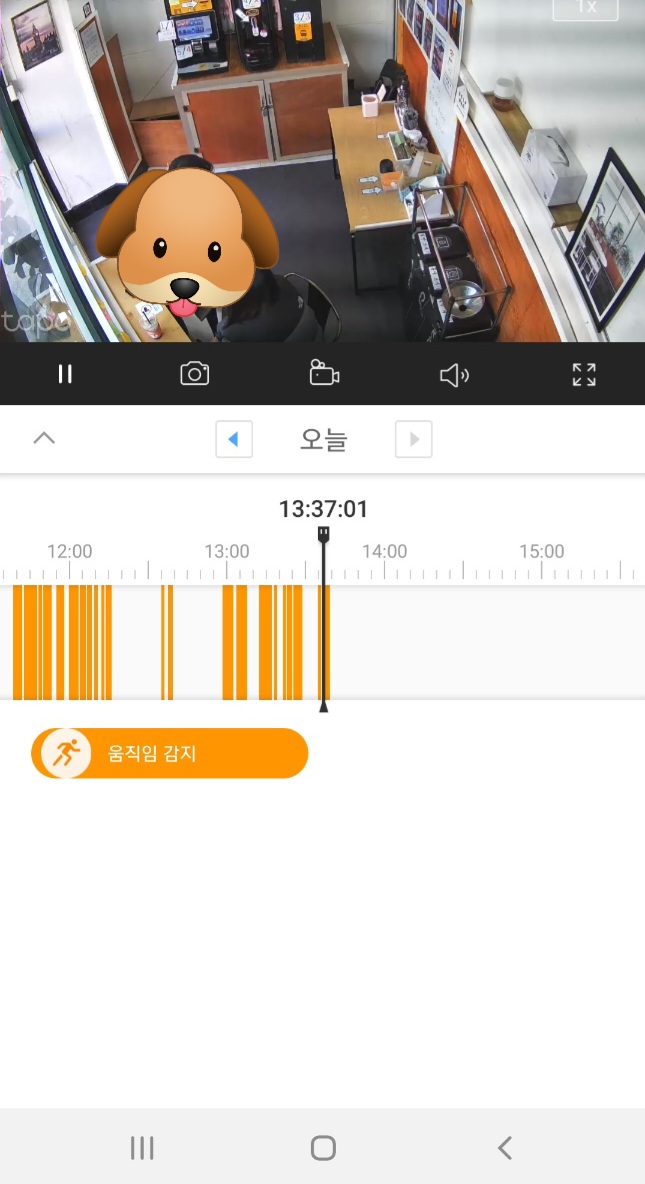Toggle the 움직임 감지 motion filter

(169, 753)
